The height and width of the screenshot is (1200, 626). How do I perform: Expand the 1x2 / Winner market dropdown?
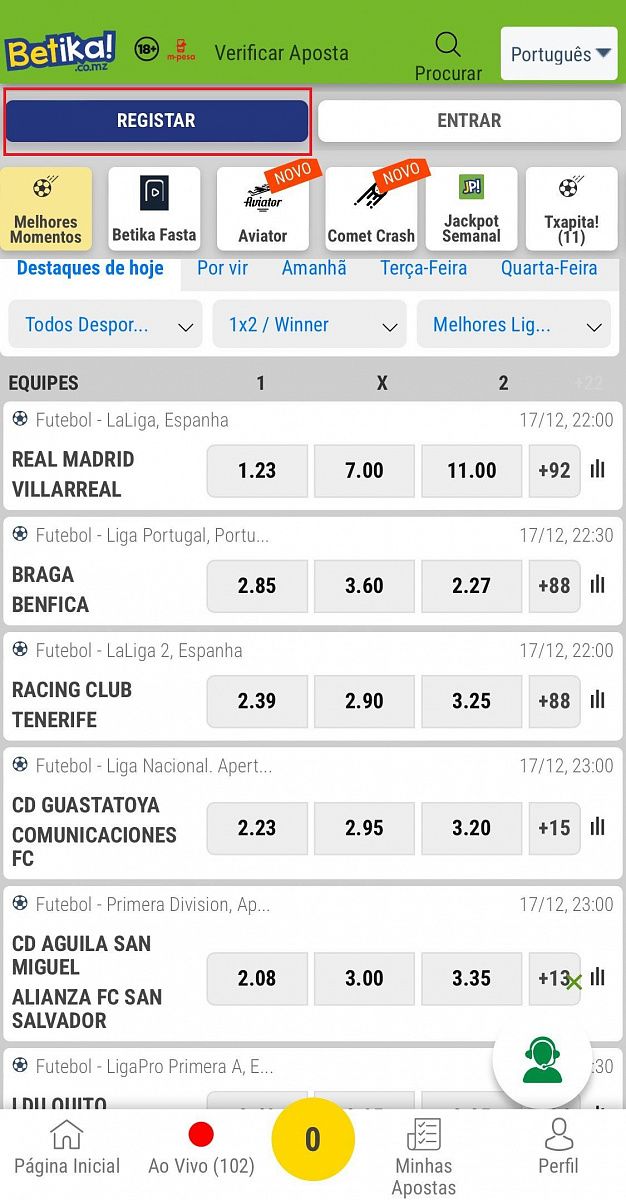(x=309, y=325)
